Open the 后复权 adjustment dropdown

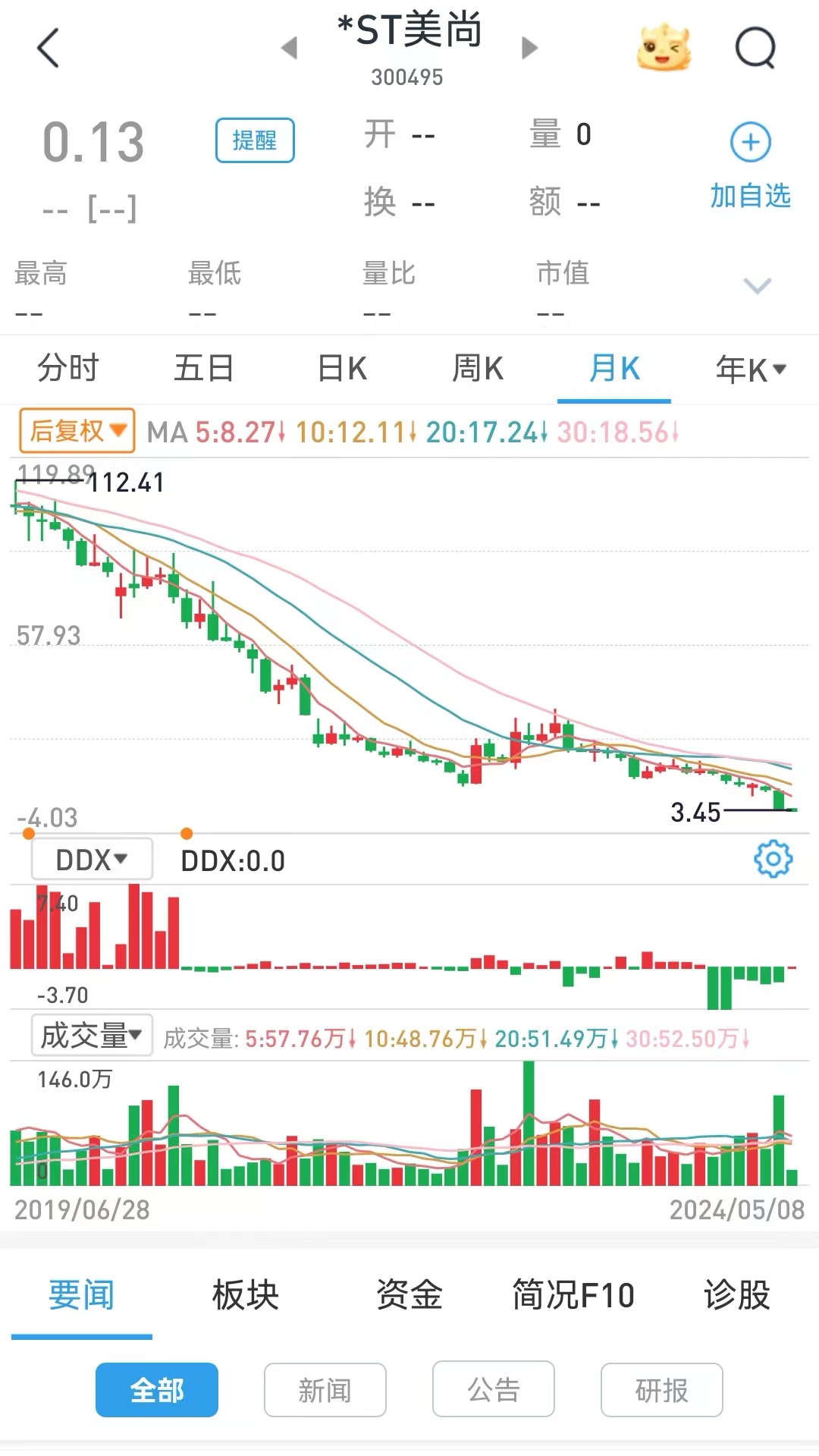click(x=77, y=431)
